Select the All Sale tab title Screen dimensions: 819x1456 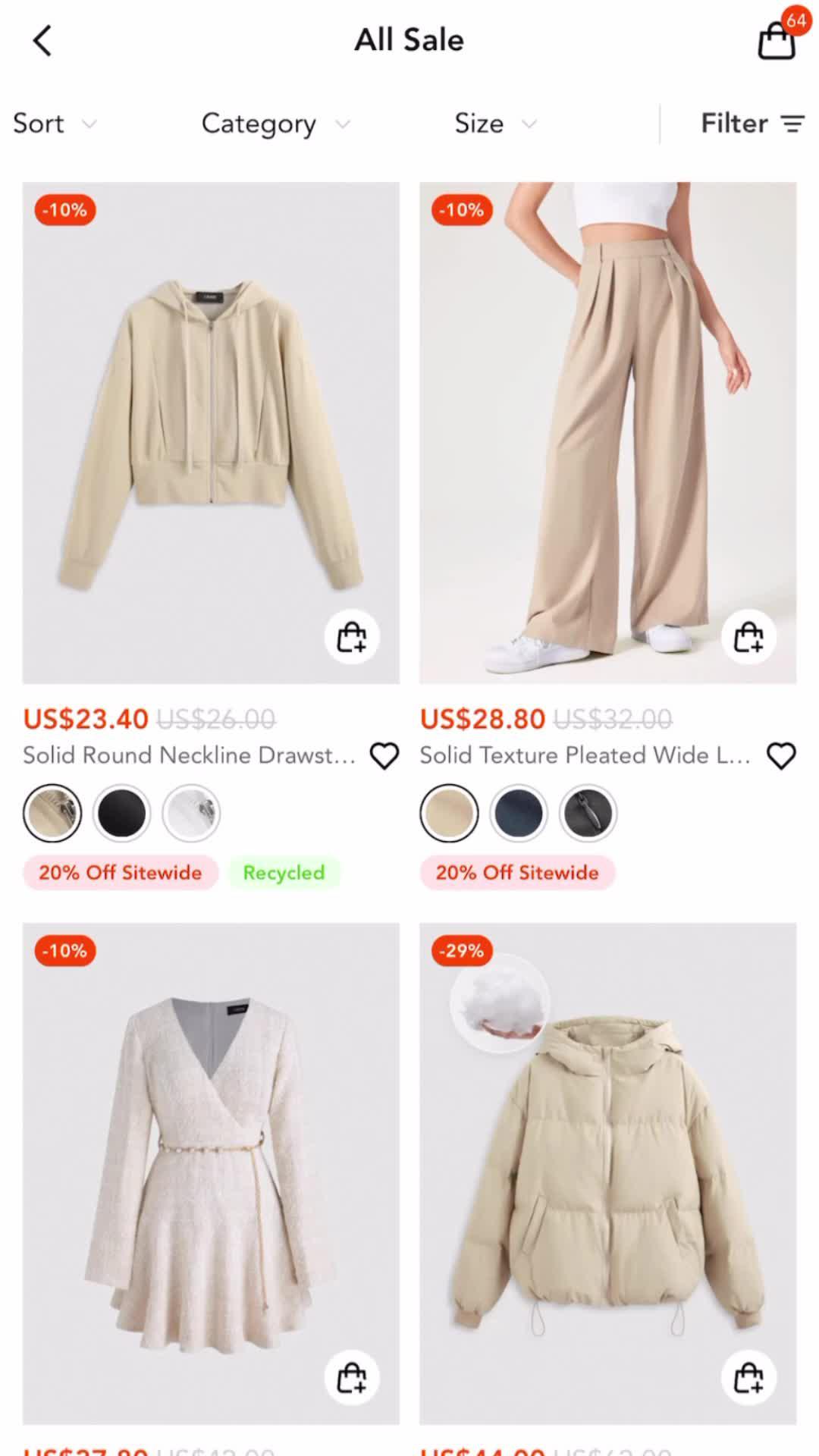[x=409, y=39]
